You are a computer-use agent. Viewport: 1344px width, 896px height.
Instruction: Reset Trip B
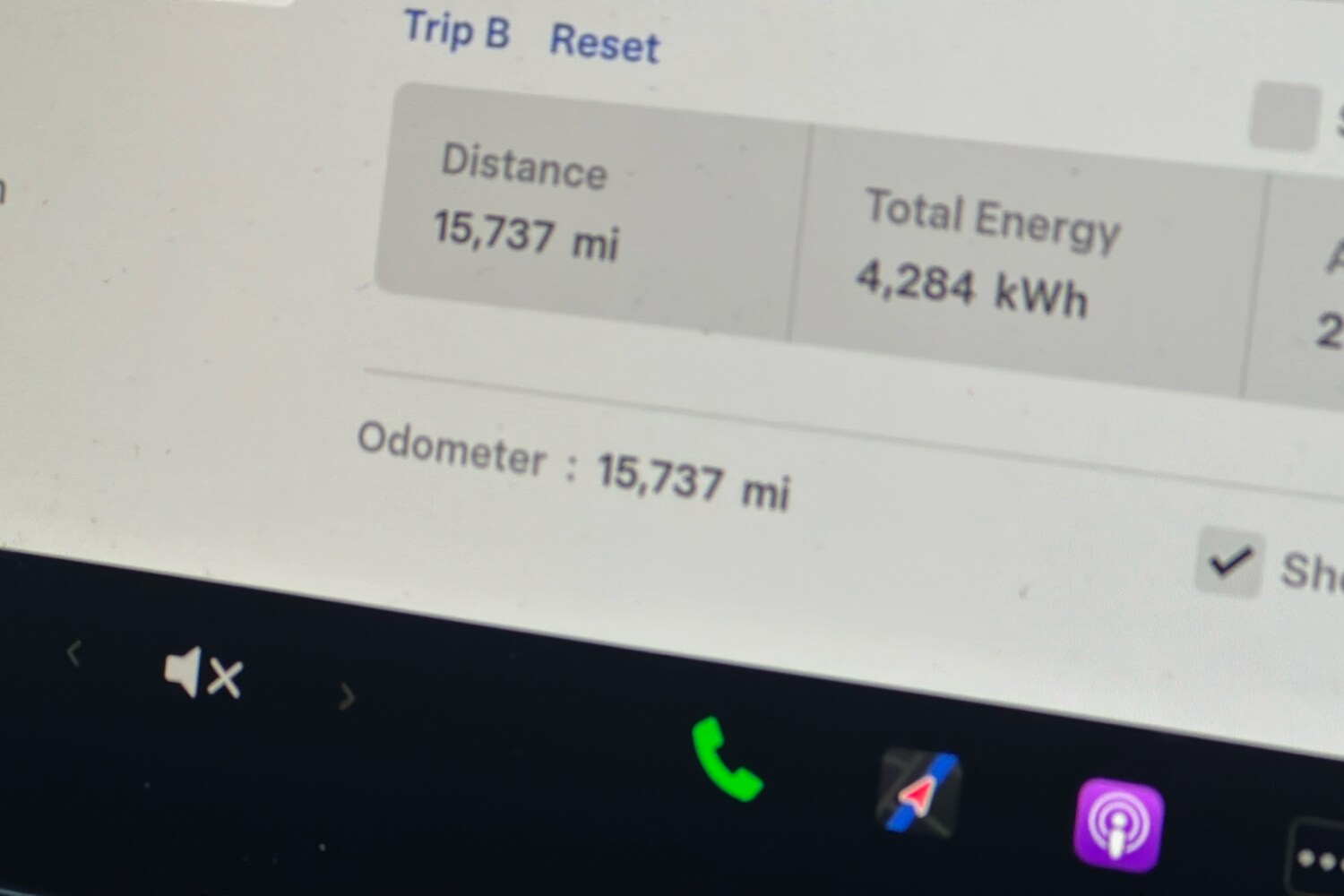[x=604, y=43]
